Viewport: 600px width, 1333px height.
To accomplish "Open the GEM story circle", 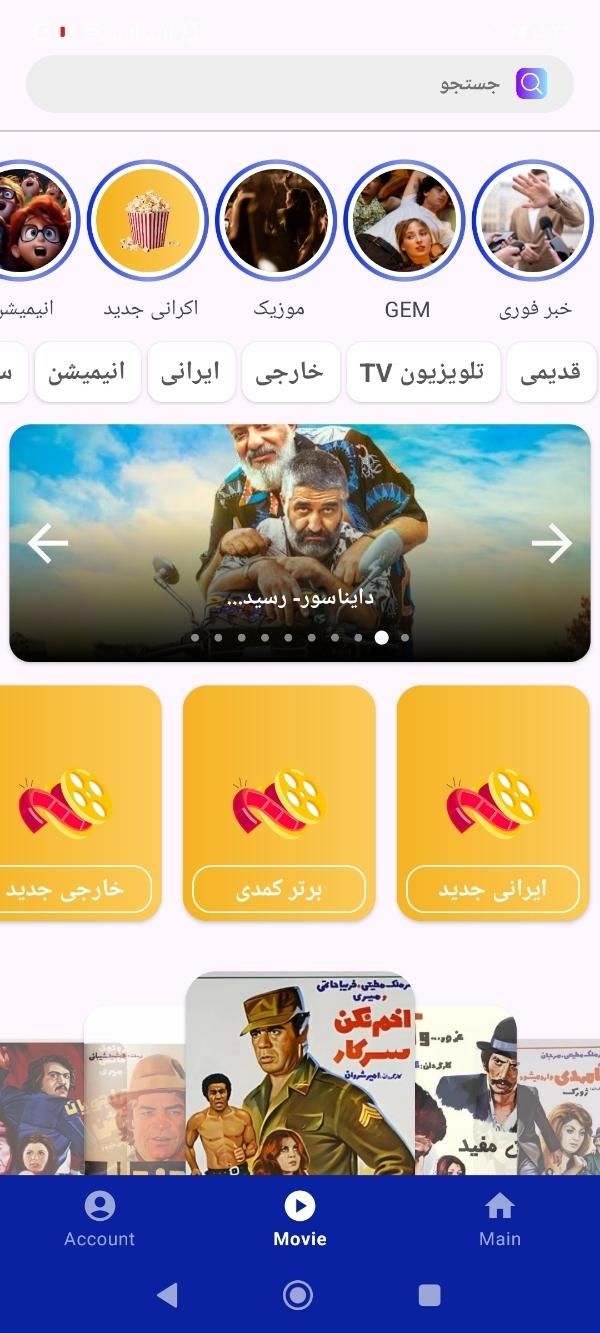I will click(x=405, y=221).
